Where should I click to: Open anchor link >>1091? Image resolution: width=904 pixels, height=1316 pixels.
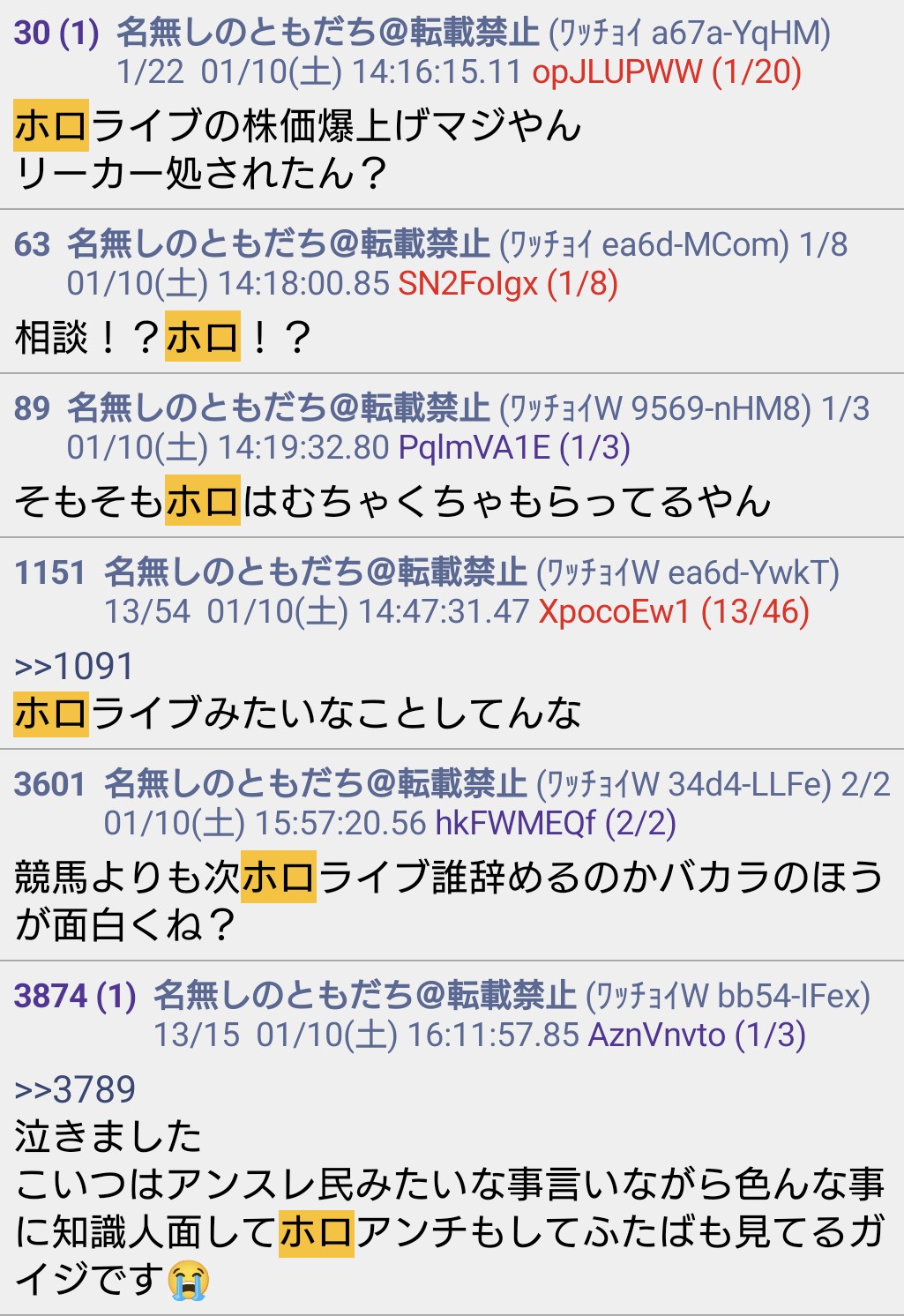(x=74, y=666)
